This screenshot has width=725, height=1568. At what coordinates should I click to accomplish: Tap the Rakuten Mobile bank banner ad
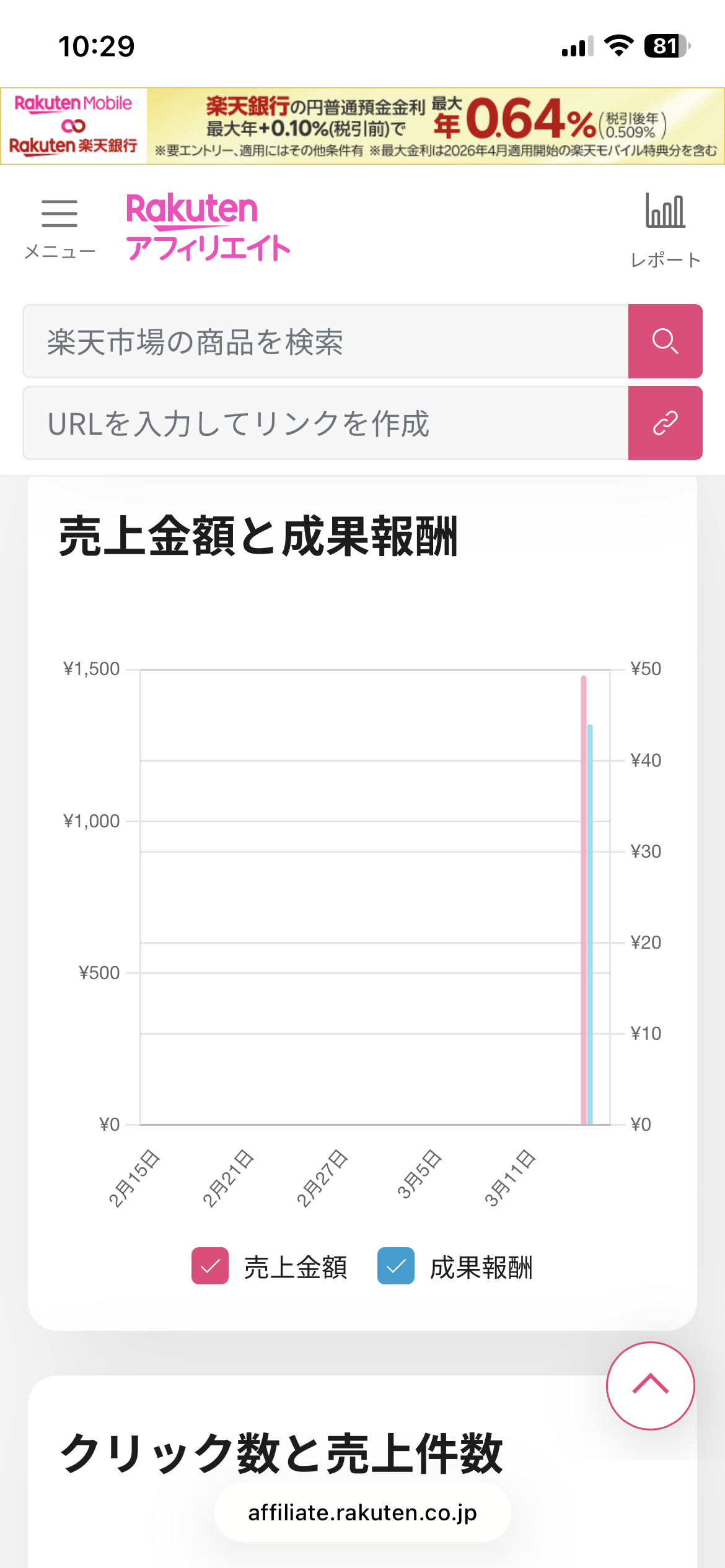click(362, 126)
